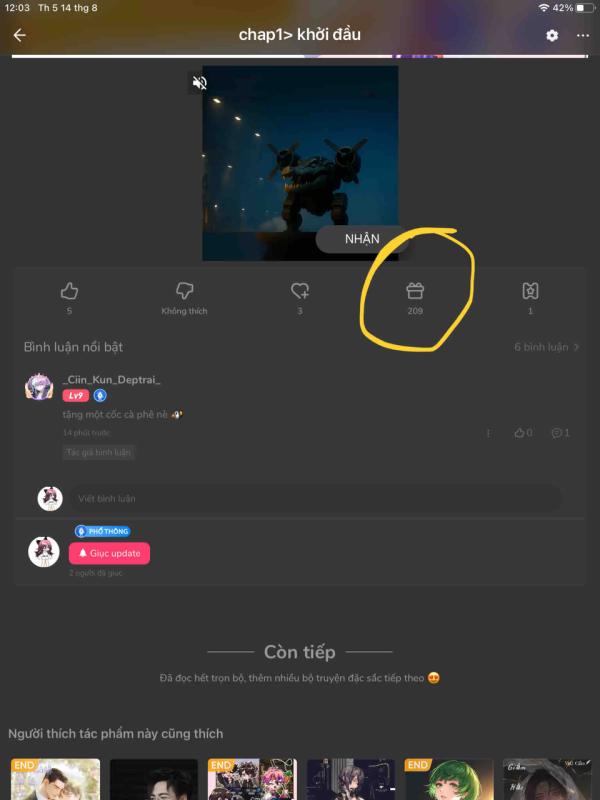Open replies on _Ciin_Kun_Deptrai_'s comment
This screenshot has width=600, height=800.
tap(560, 433)
